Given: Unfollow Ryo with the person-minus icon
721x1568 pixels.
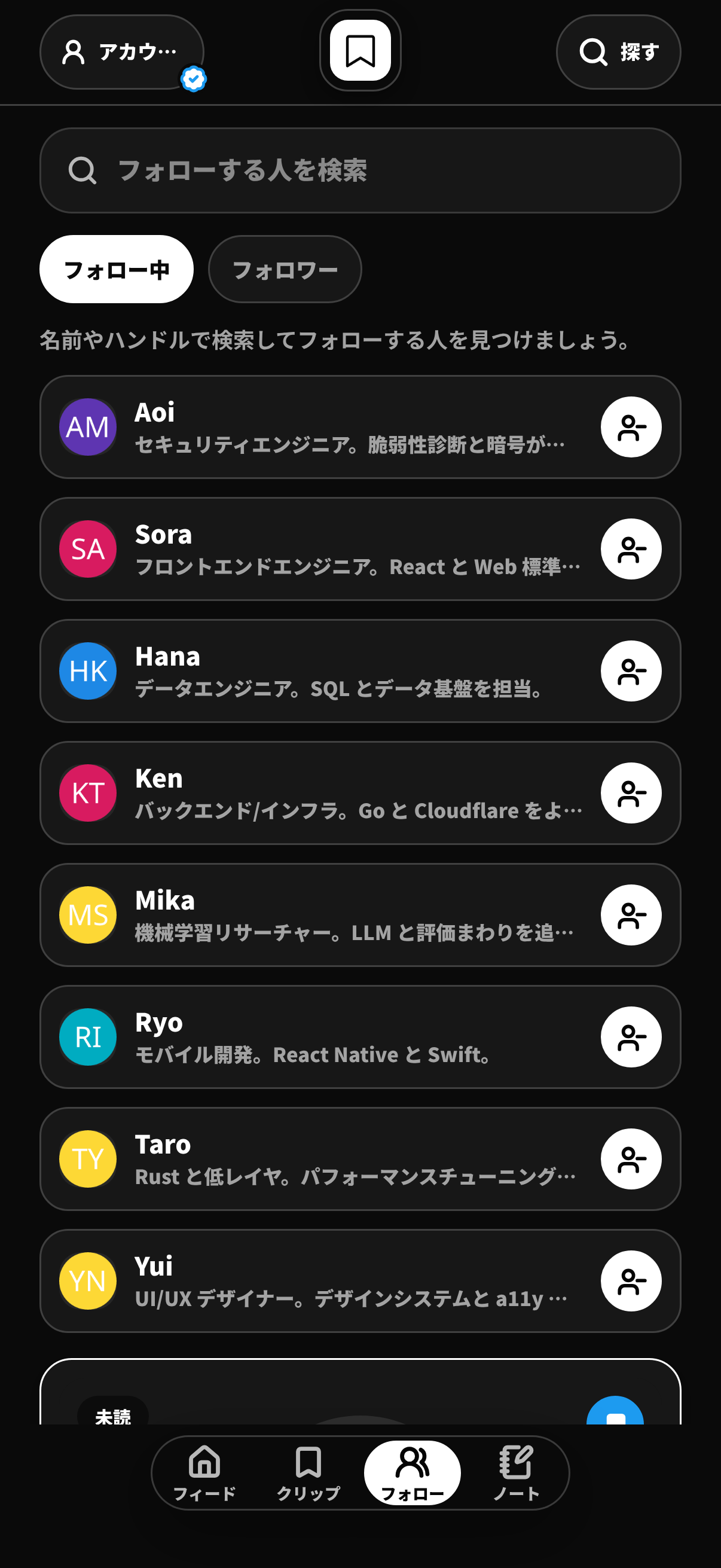Looking at the screenshot, I should (x=631, y=1037).
